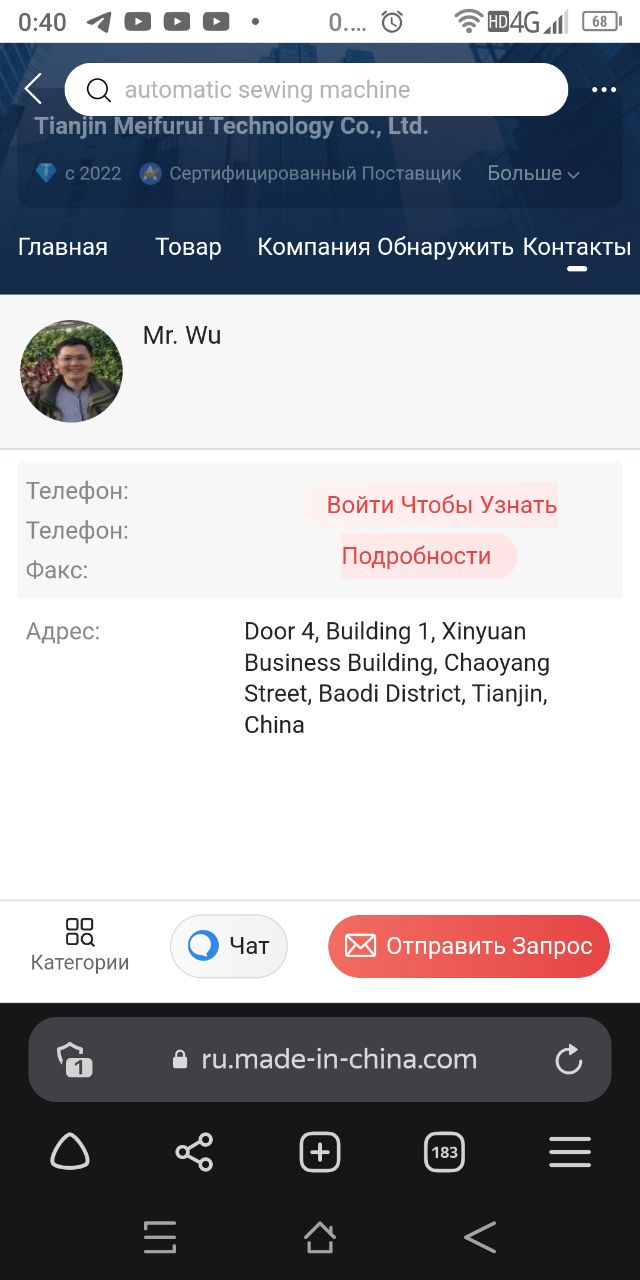Go to the system home screen

coord(319,1238)
